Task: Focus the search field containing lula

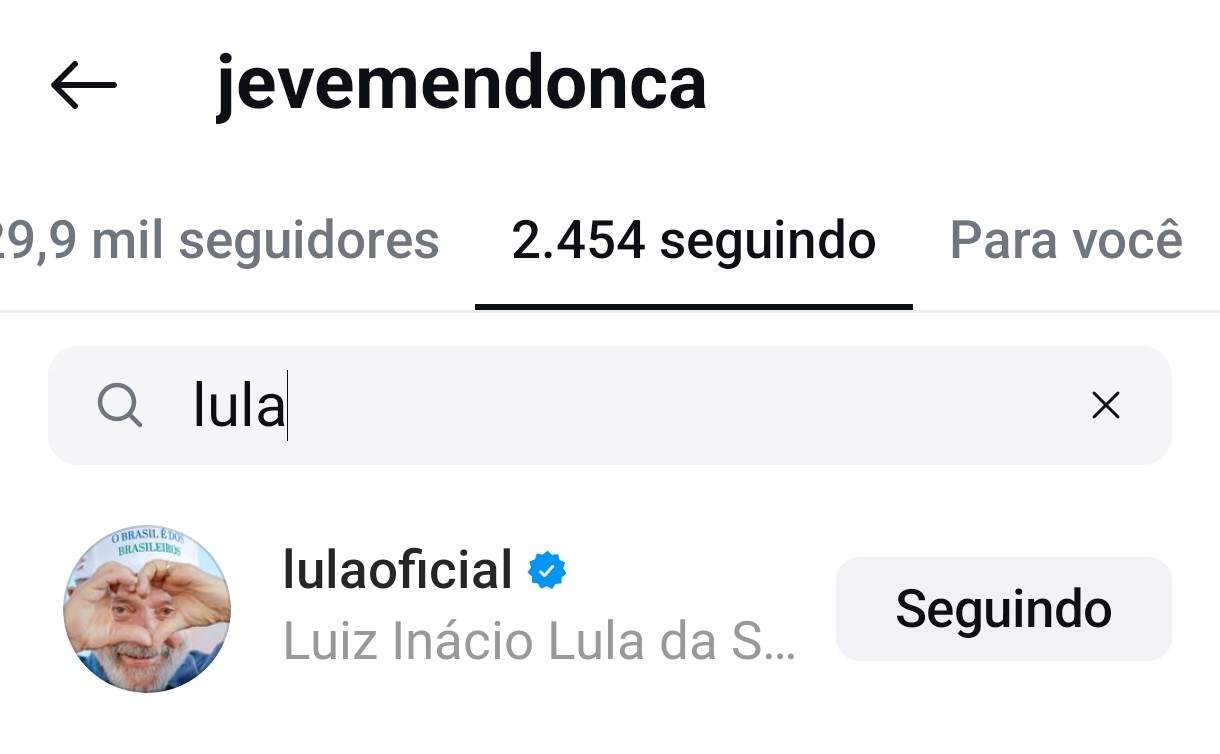Action: click(600, 406)
